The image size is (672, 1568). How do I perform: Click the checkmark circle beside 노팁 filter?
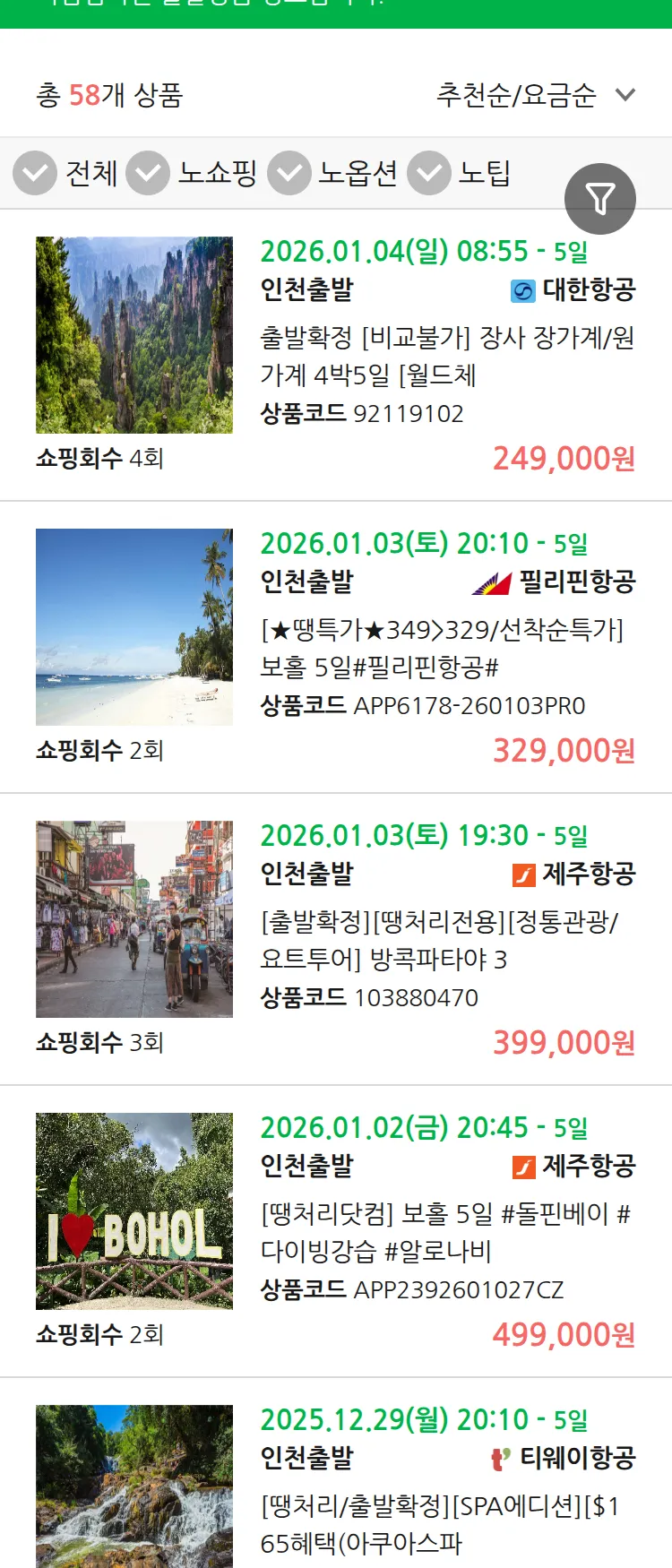tap(429, 173)
